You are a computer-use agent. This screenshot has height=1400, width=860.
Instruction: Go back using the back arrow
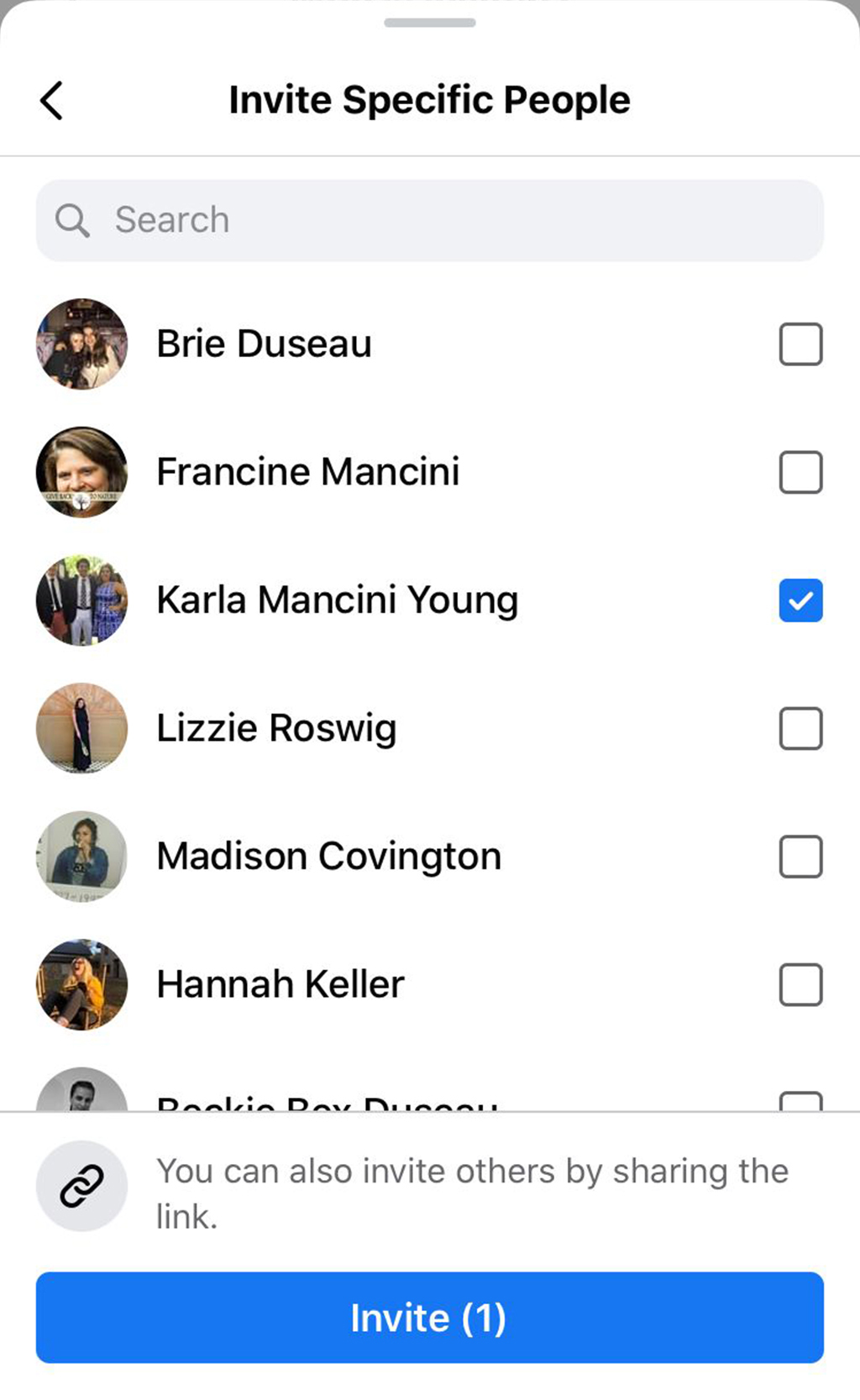[x=52, y=101]
